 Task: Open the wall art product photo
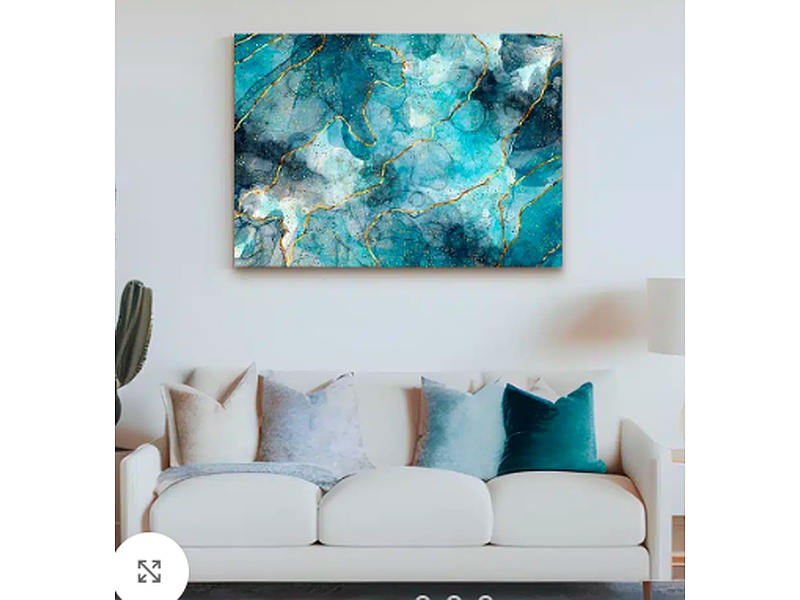coord(398,152)
